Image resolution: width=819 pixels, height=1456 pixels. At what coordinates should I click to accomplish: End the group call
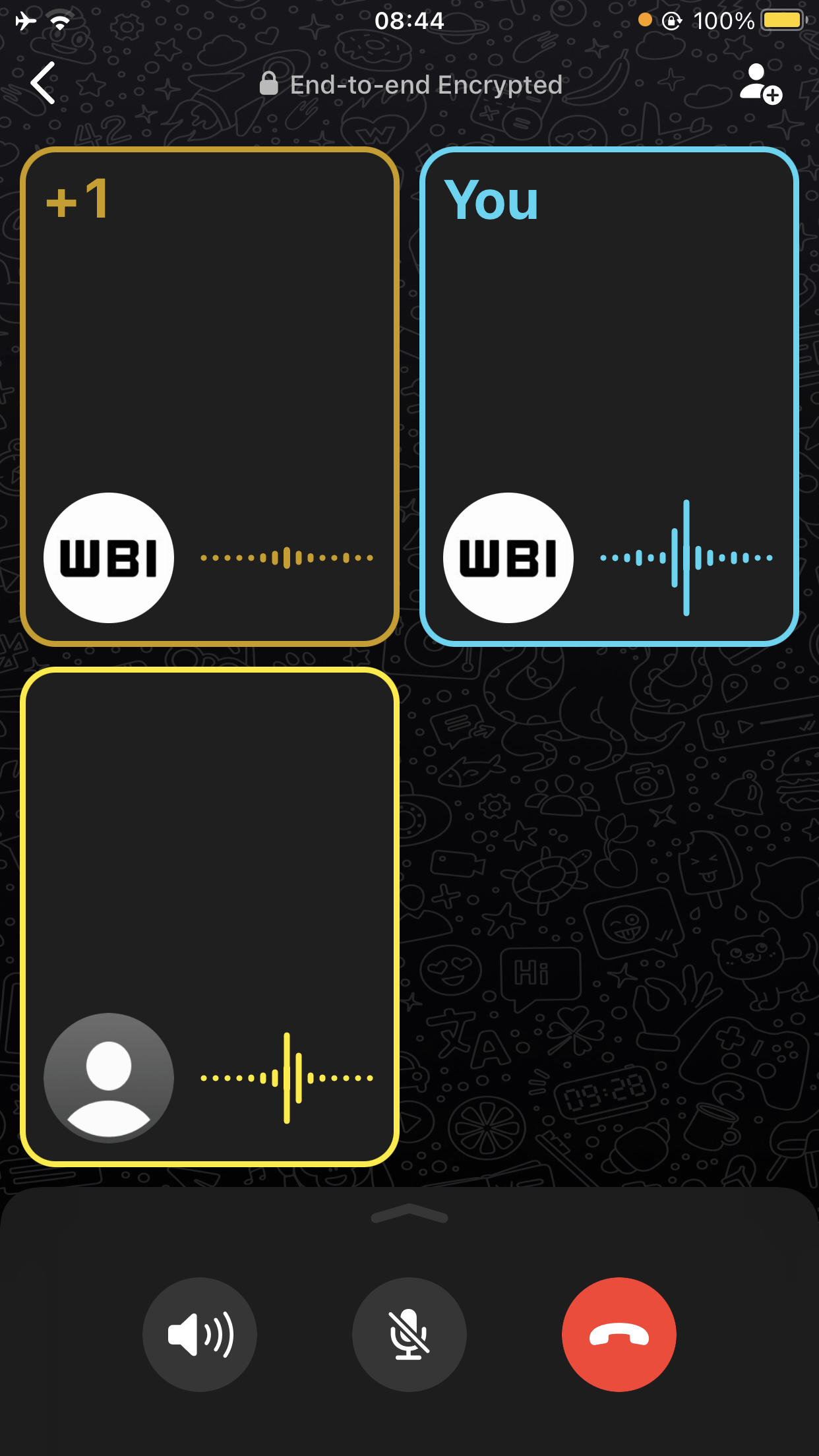pos(619,1334)
